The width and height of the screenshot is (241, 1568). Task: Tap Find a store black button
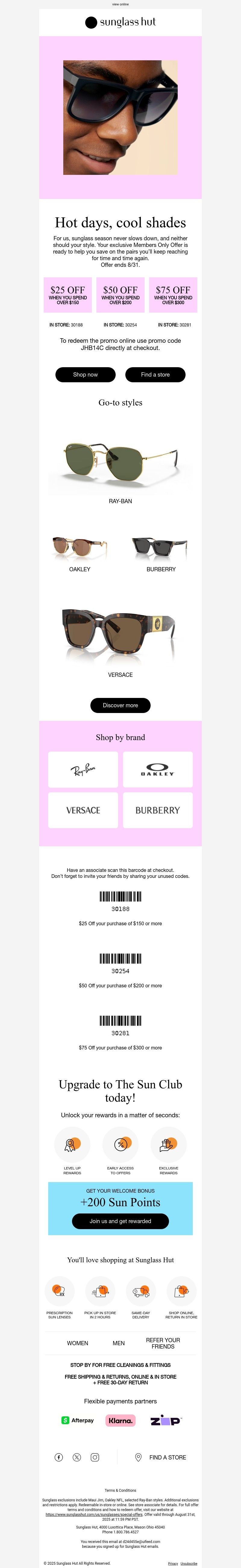click(155, 374)
